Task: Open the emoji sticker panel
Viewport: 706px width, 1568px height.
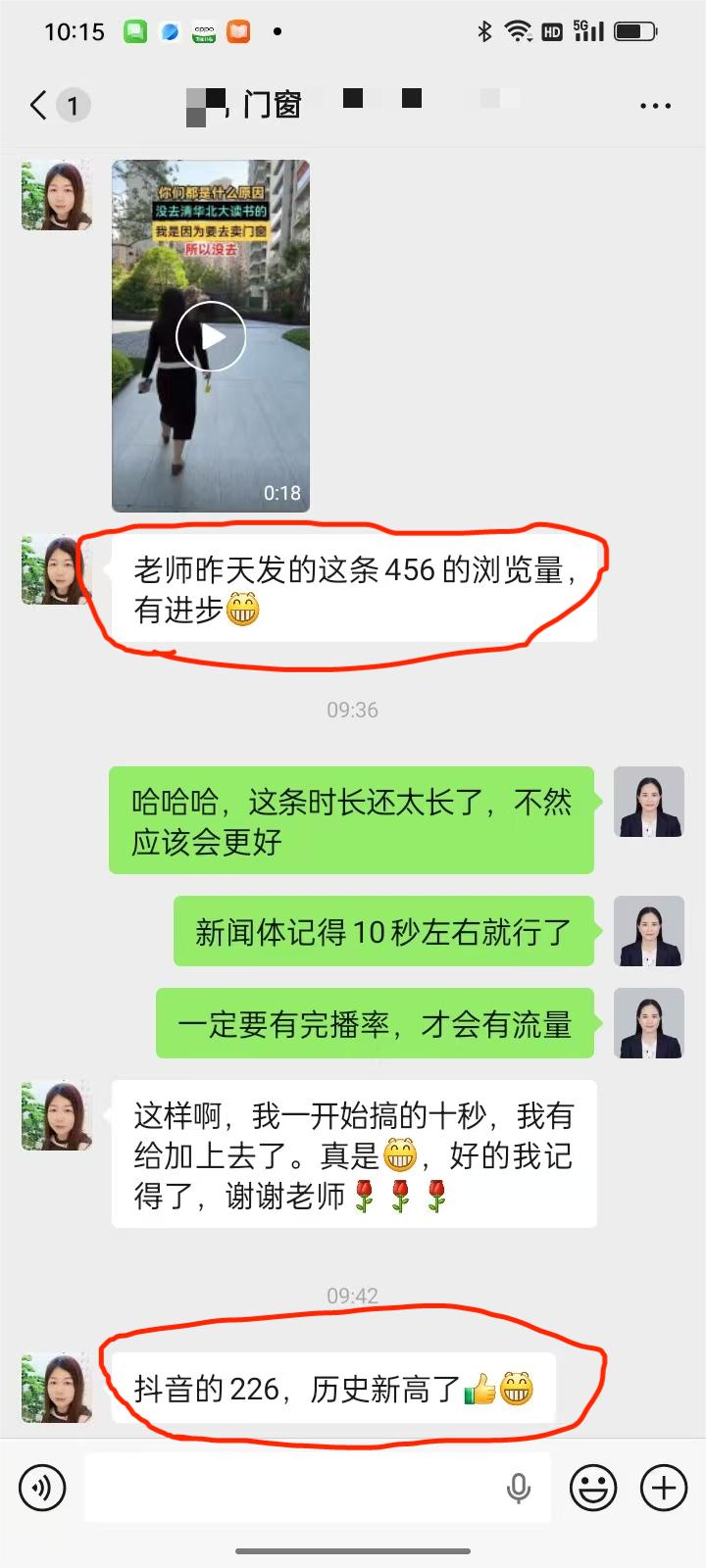Action: point(593,1488)
